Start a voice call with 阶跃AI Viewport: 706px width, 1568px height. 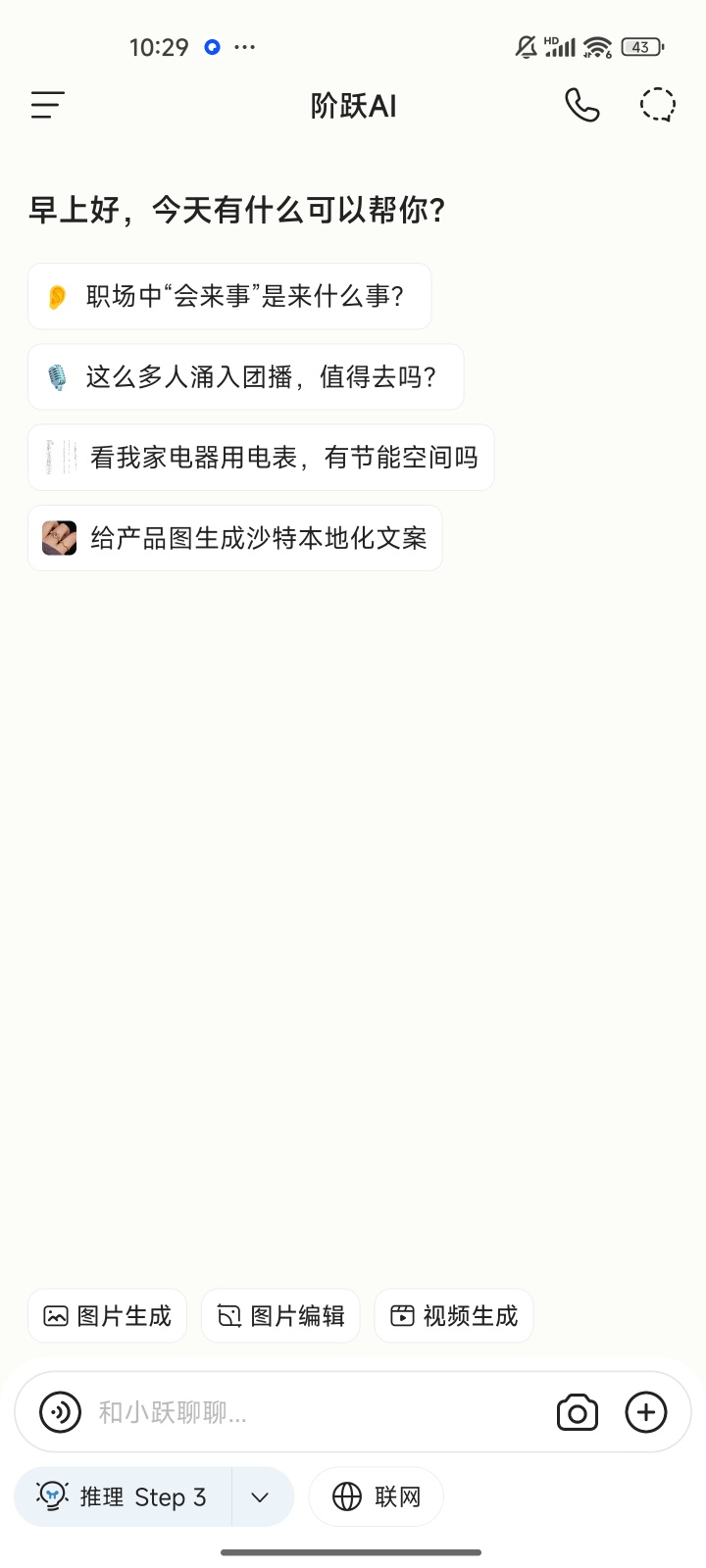[581, 105]
